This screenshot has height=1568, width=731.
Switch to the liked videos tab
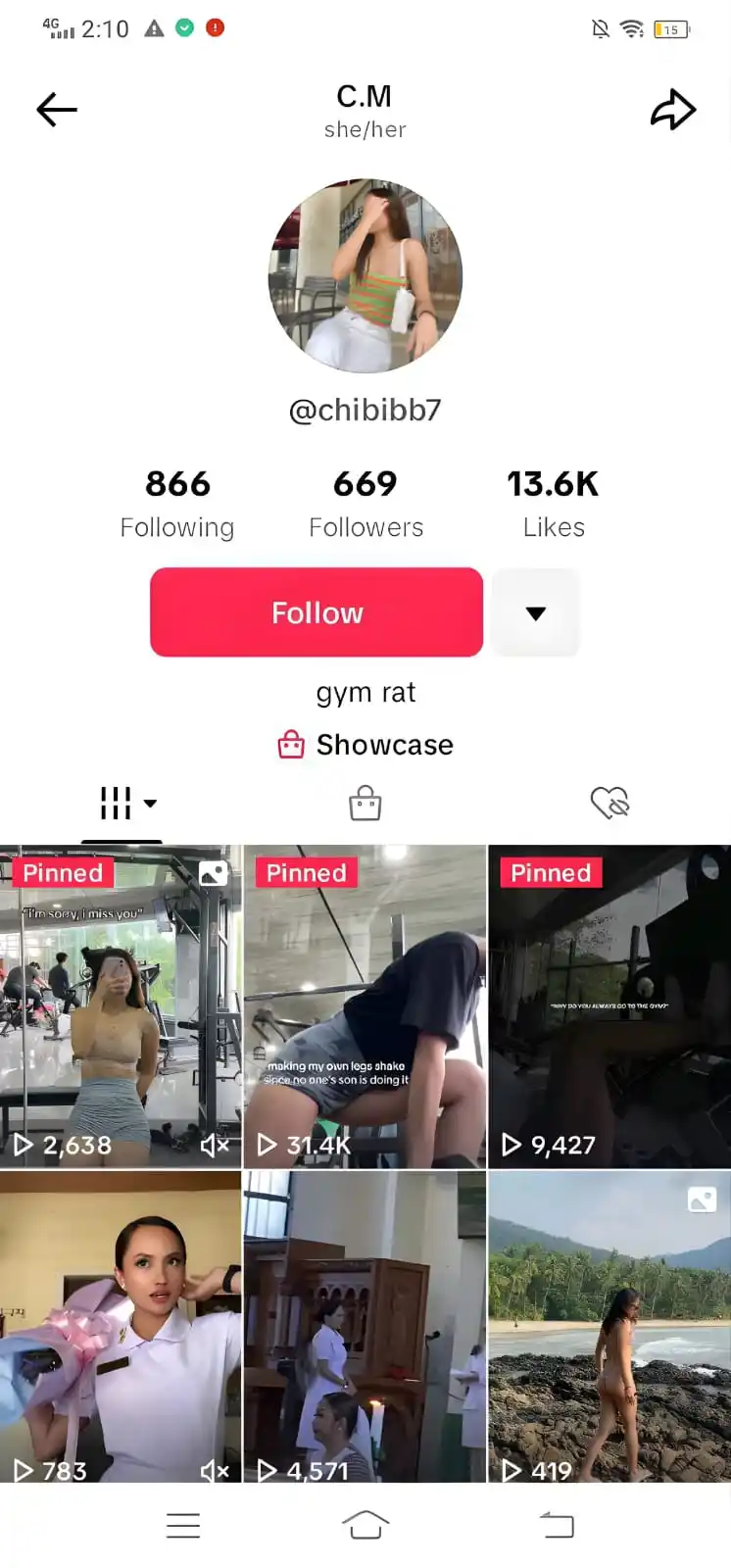[x=609, y=804]
